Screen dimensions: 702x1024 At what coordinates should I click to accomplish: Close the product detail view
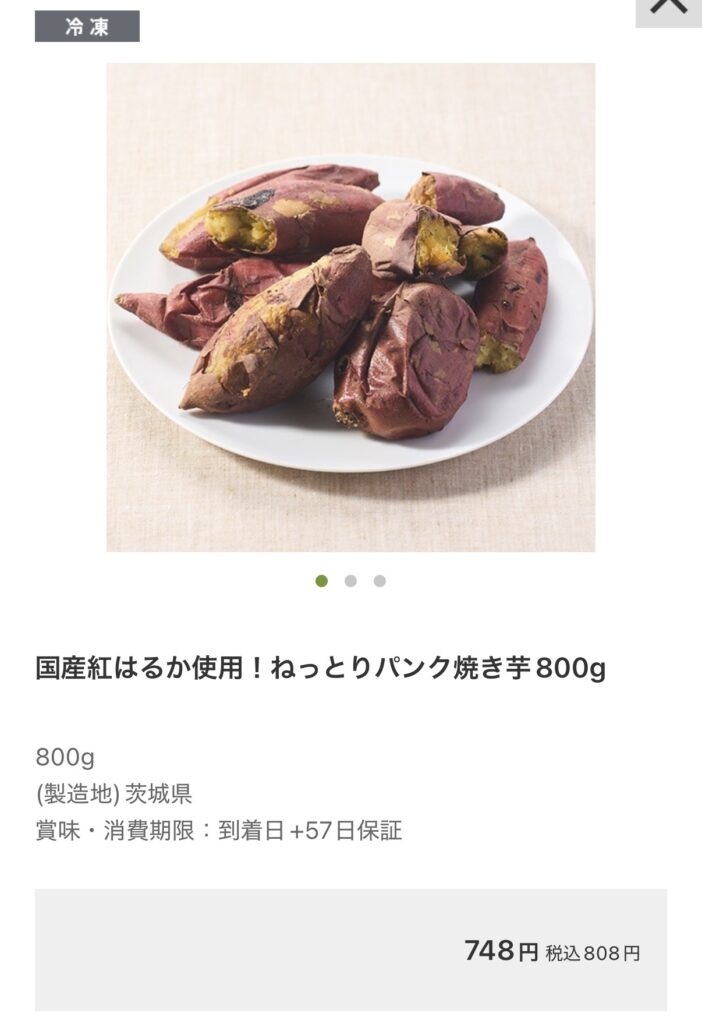(x=668, y=8)
